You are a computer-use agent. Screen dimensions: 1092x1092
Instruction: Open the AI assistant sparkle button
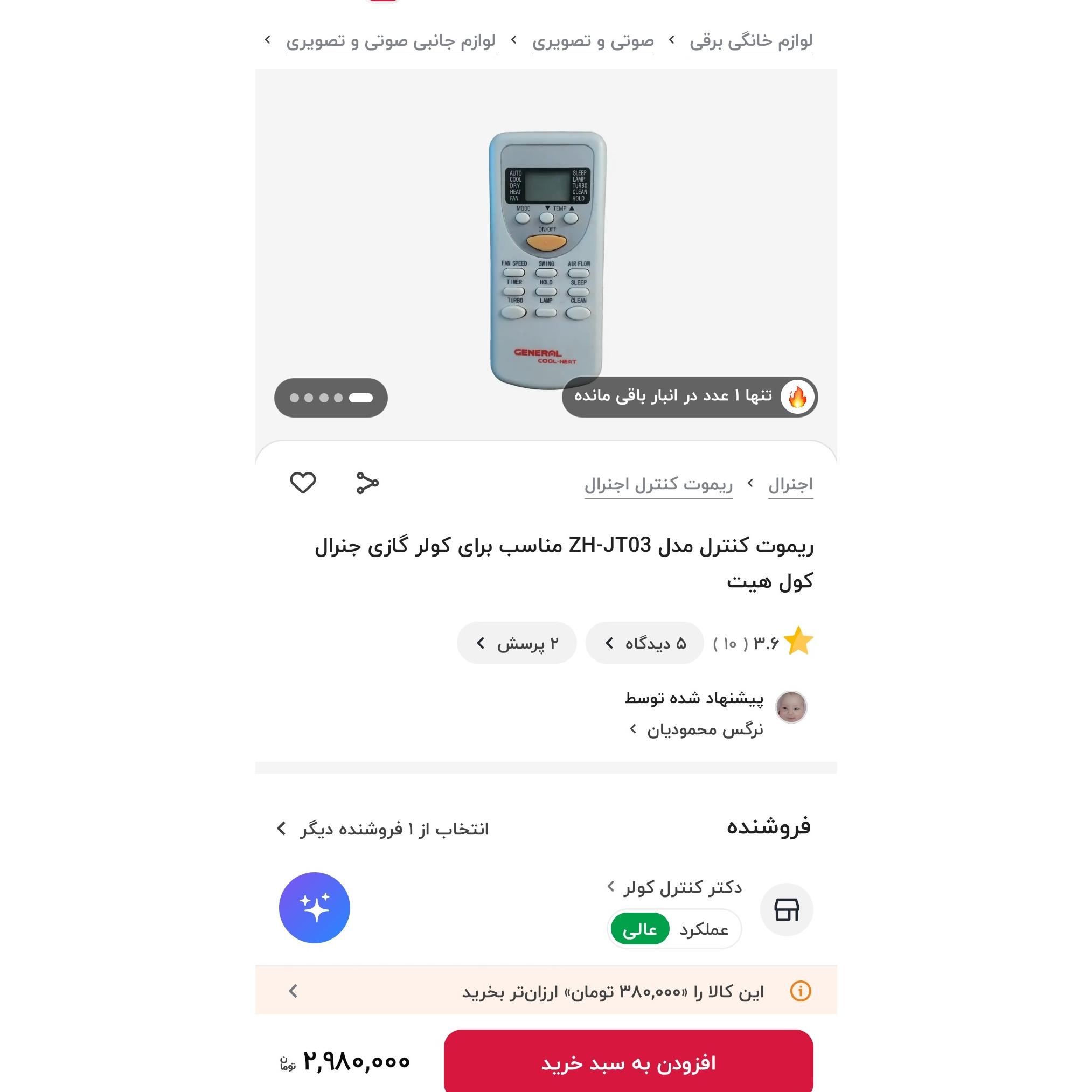point(315,908)
